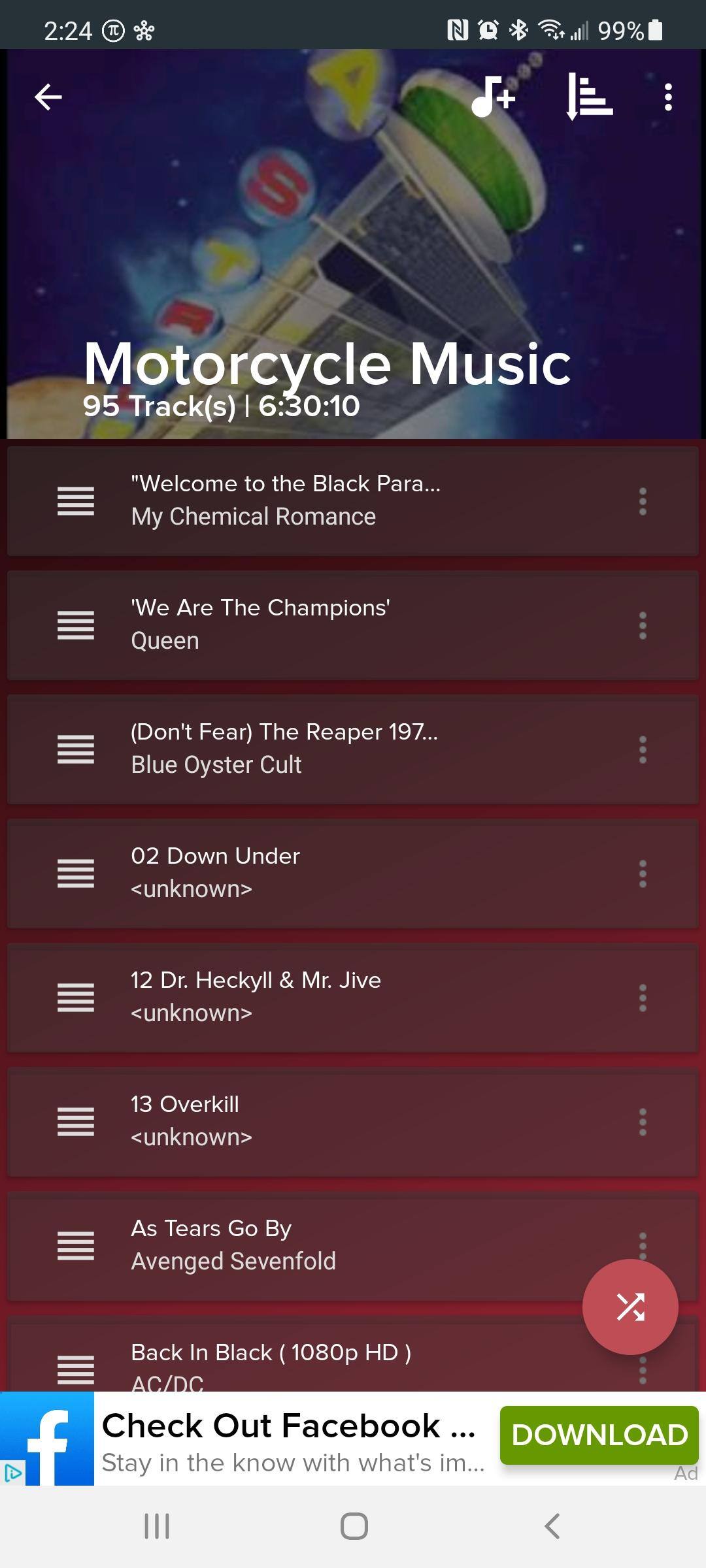Open the playlist overflow menu in the header

point(667,97)
